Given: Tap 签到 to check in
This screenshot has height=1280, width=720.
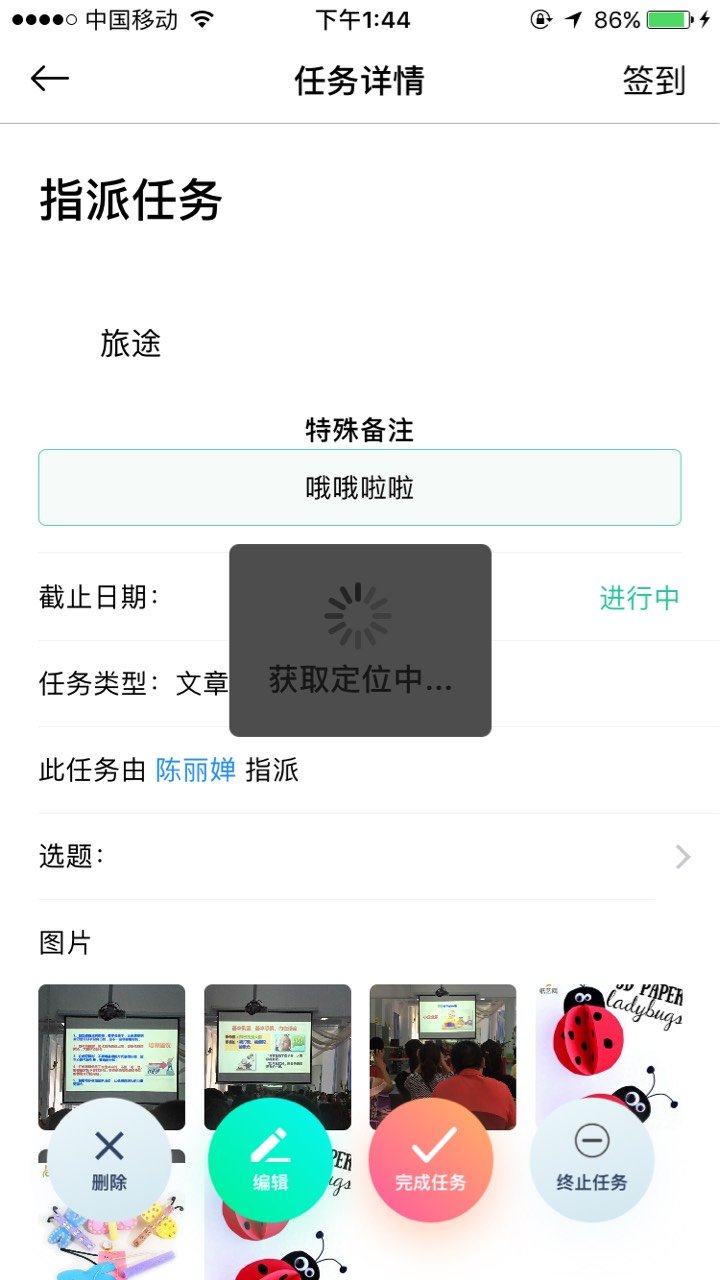Looking at the screenshot, I should (654, 81).
